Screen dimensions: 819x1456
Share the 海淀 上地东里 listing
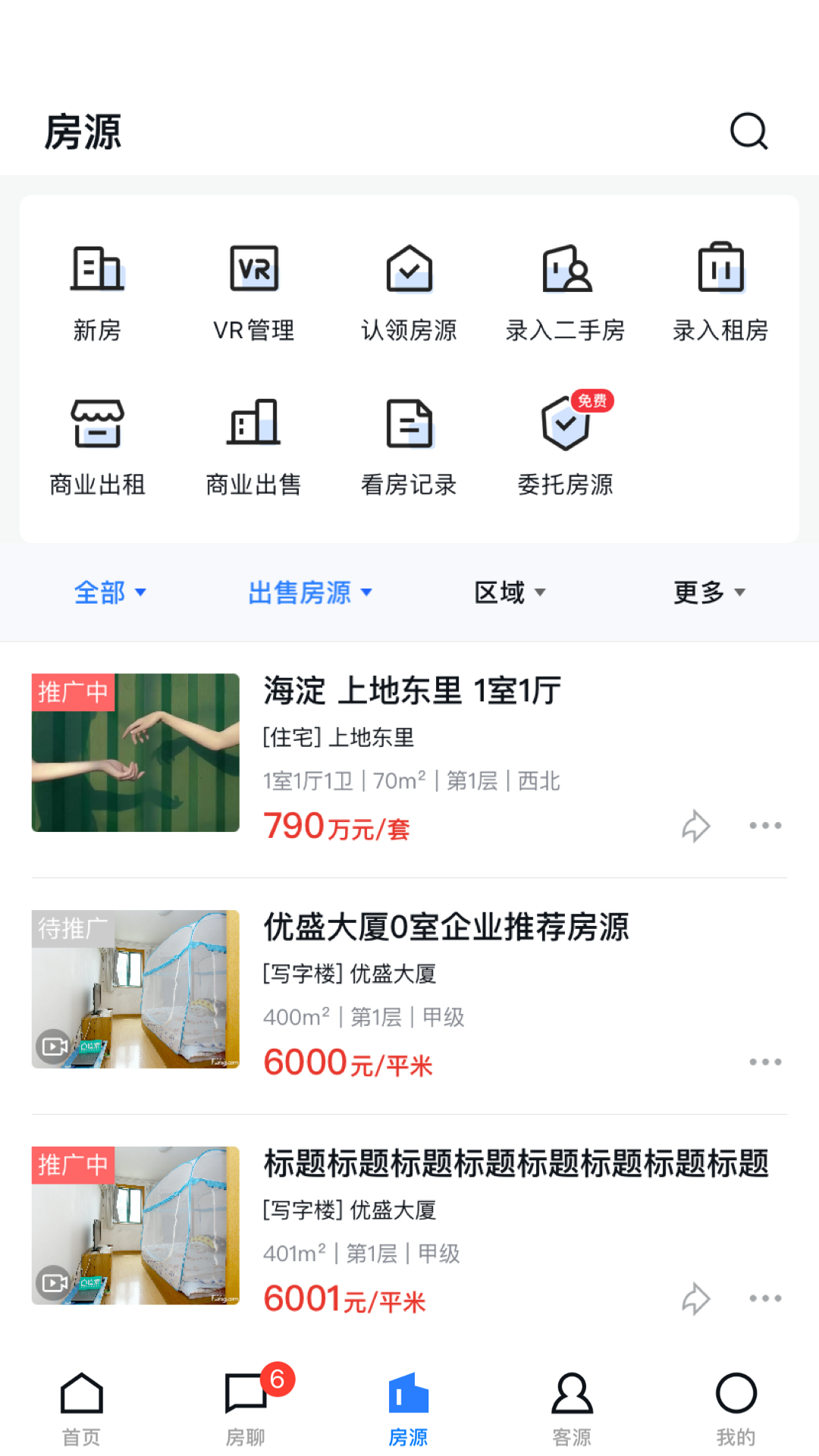(695, 826)
